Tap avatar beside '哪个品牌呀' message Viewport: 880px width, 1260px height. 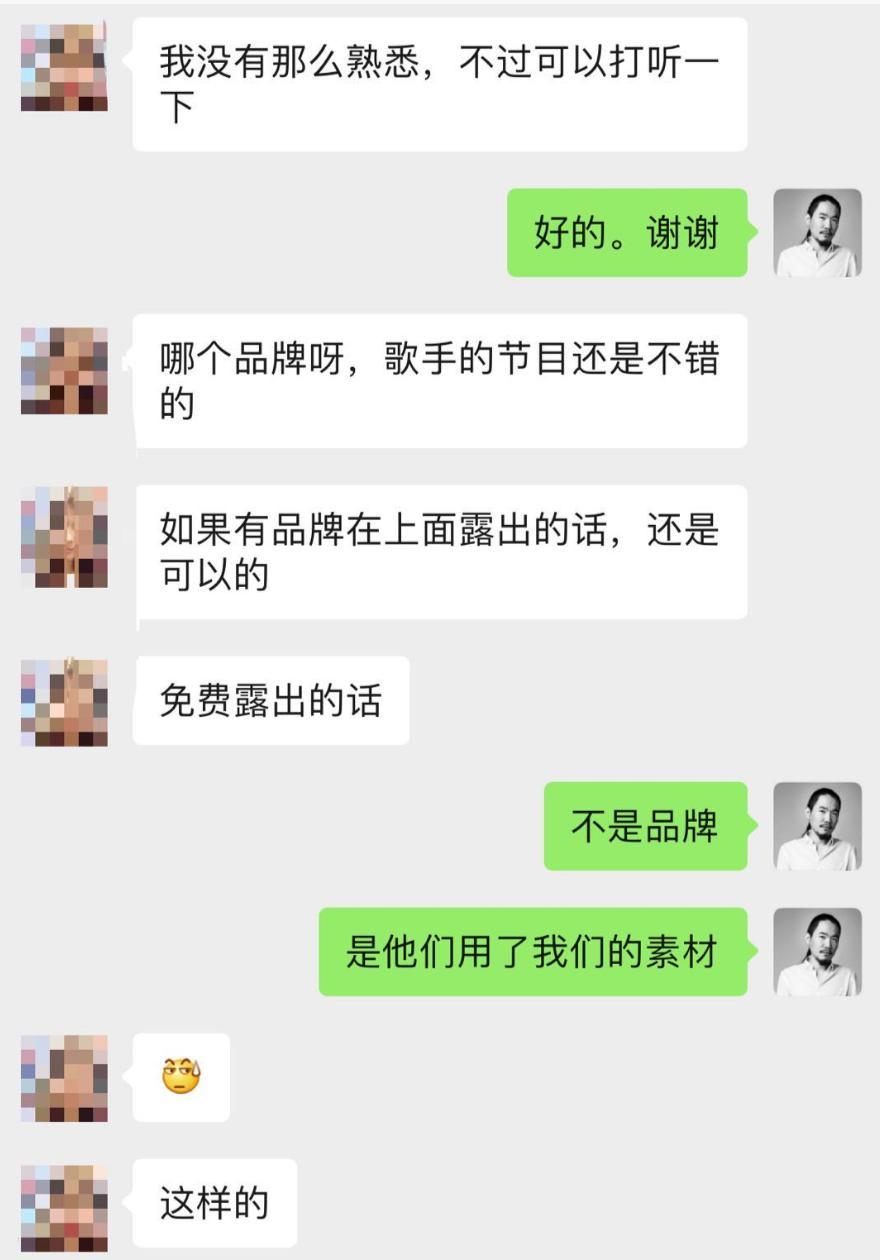click(x=64, y=370)
